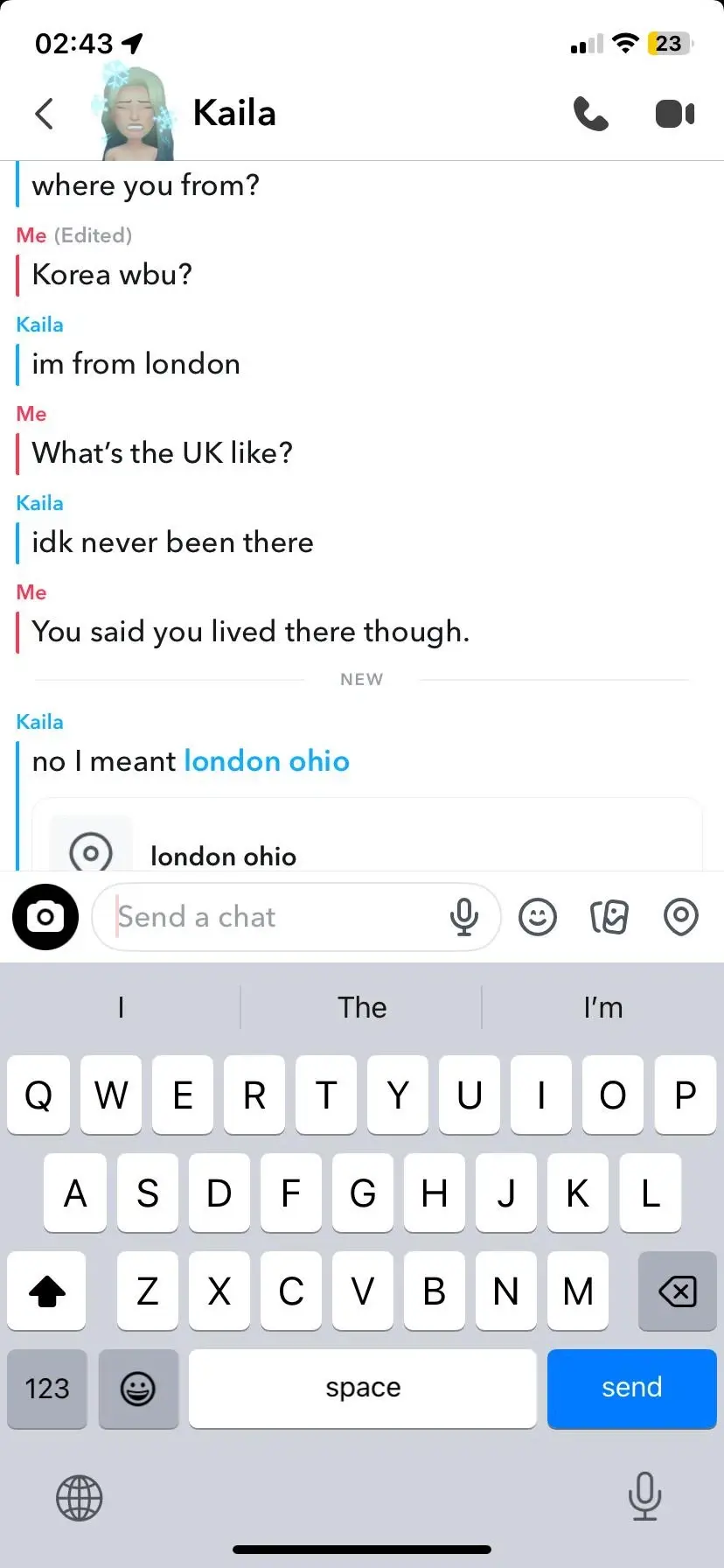Tap the backspace key

677,1291
